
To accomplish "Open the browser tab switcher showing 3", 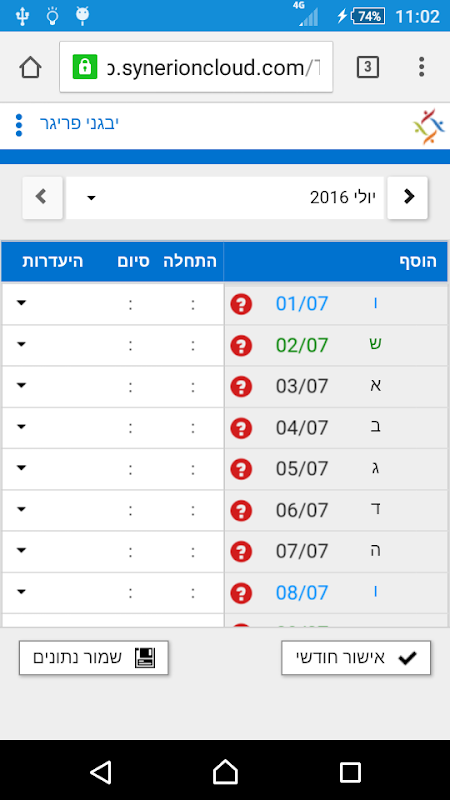I will (368, 67).
